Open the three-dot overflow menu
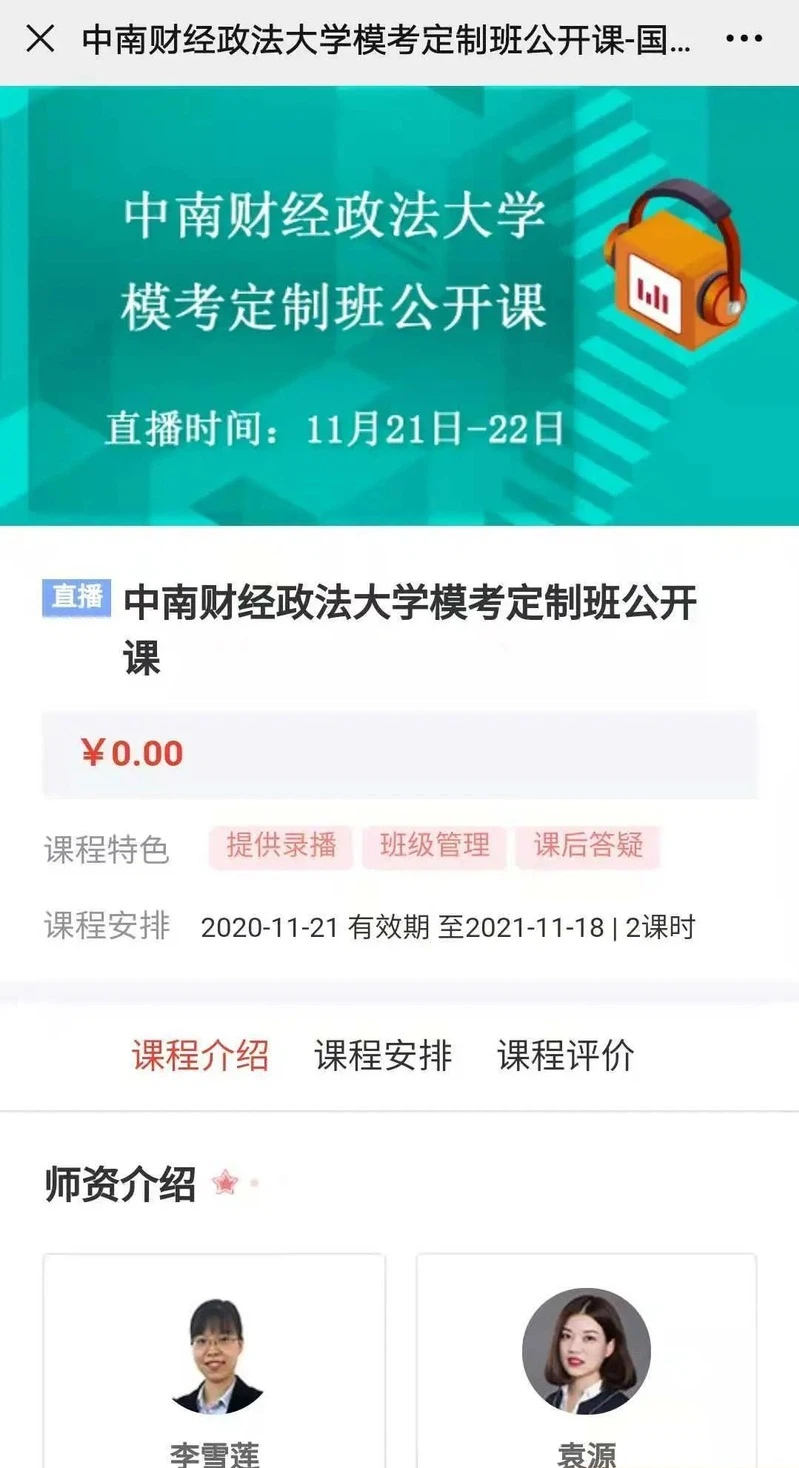 point(743,40)
